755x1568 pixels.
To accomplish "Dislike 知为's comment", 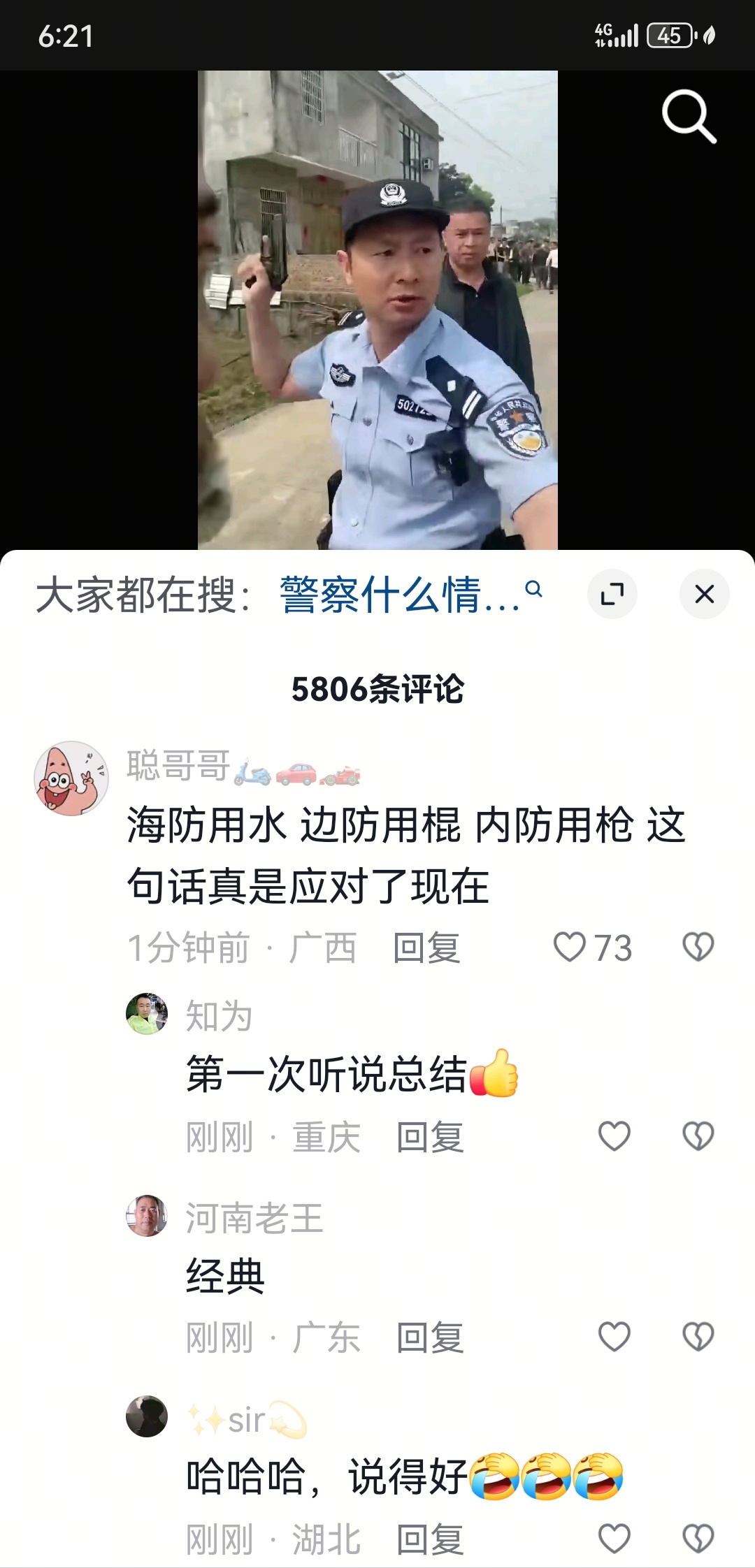I will coord(698,1136).
